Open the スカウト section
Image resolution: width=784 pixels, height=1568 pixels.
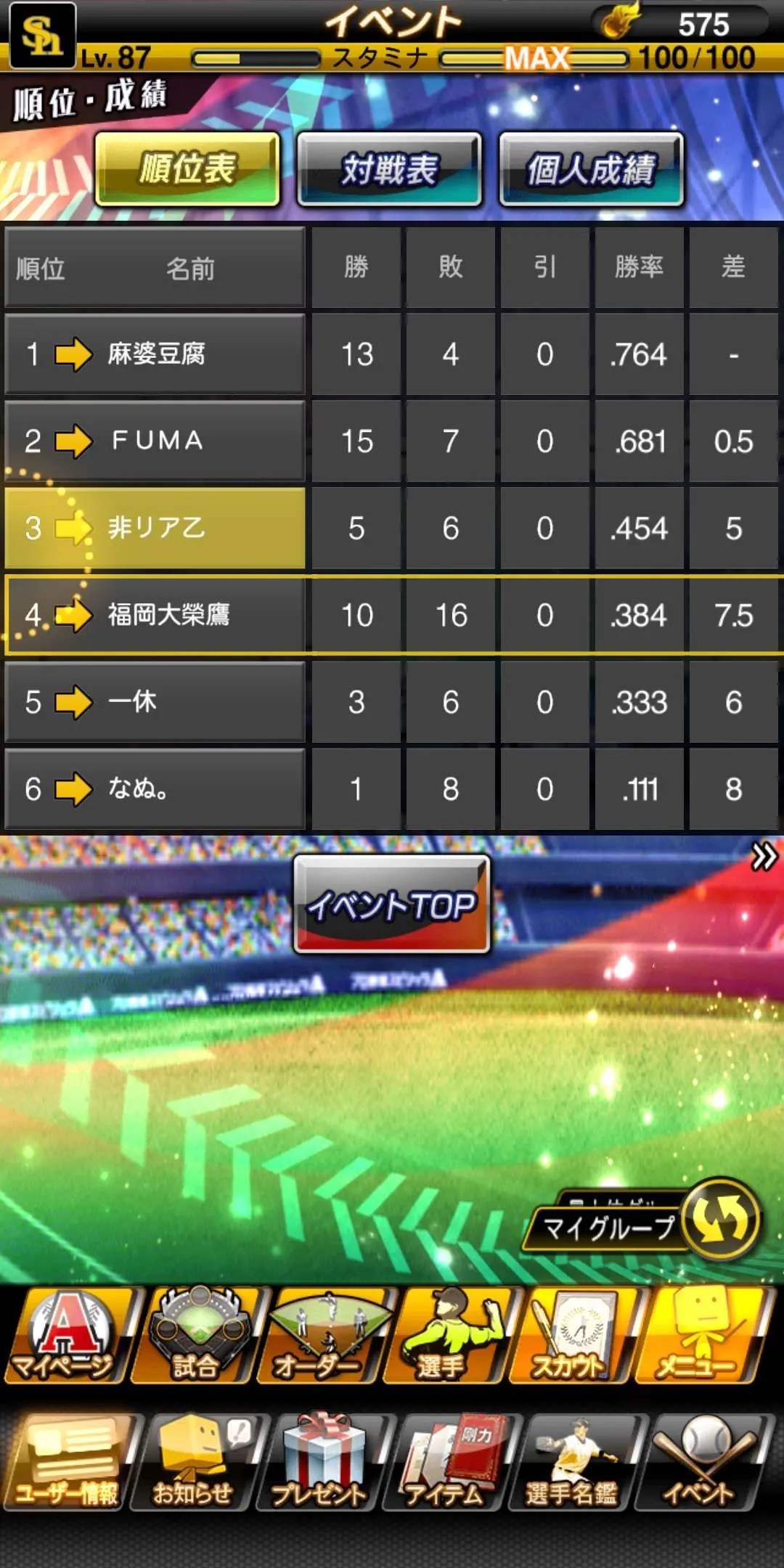pos(573,1336)
